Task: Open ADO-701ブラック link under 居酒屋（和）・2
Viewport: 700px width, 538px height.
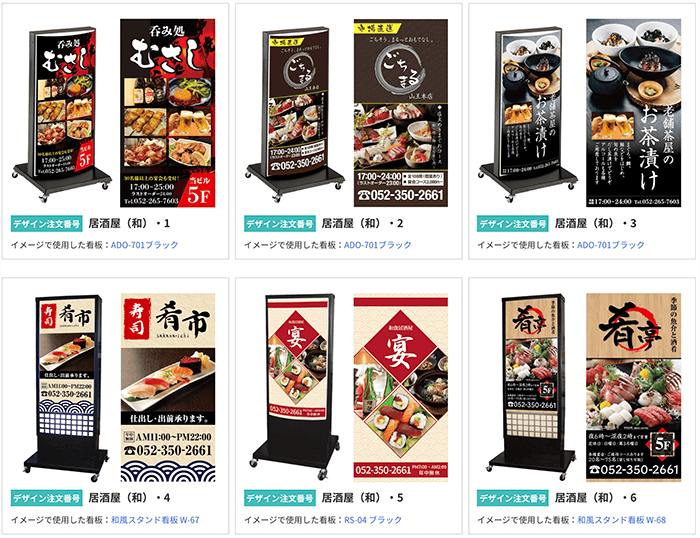Action: pyautogui.click(x=377, y=245)
